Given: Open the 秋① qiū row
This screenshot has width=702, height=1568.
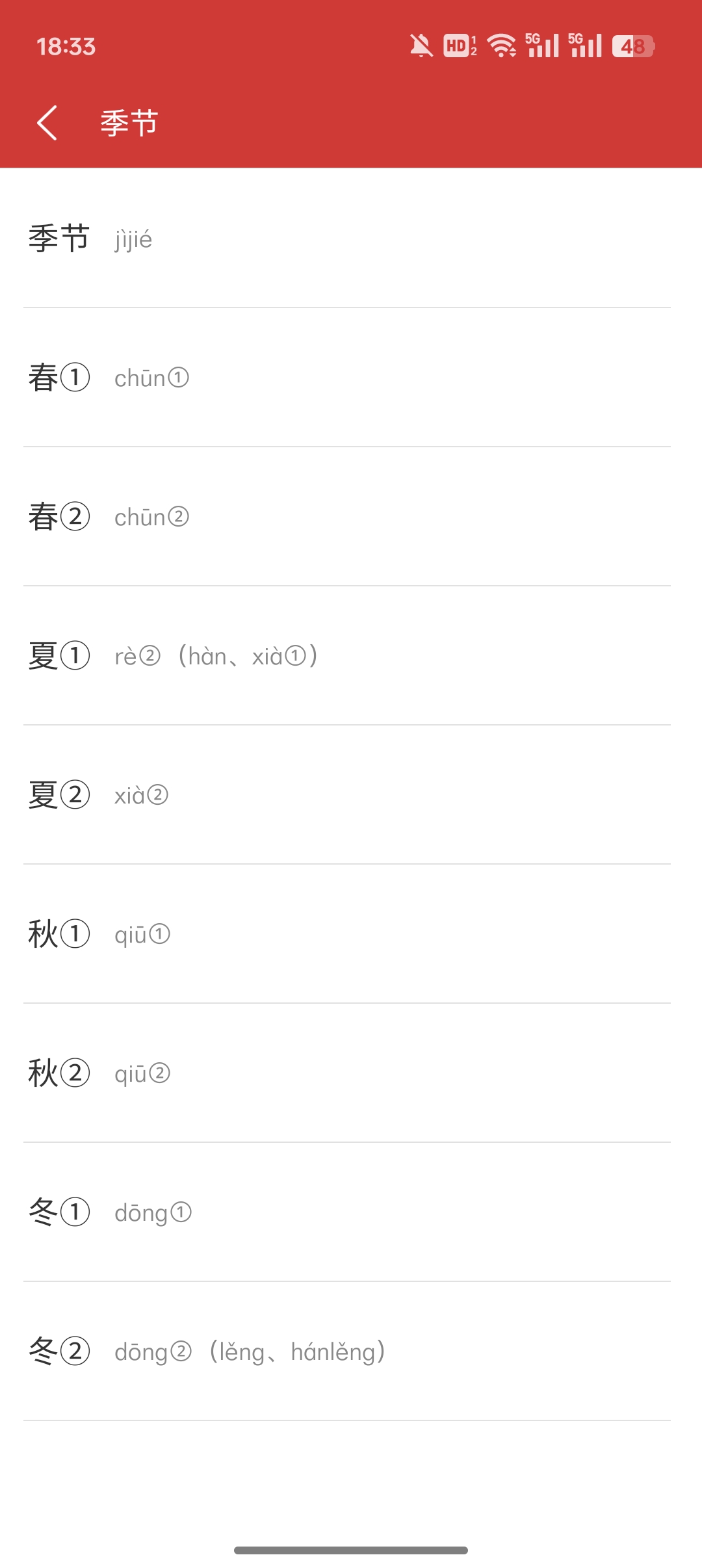Looking at the screenshot, I should [x=351, y=934].
